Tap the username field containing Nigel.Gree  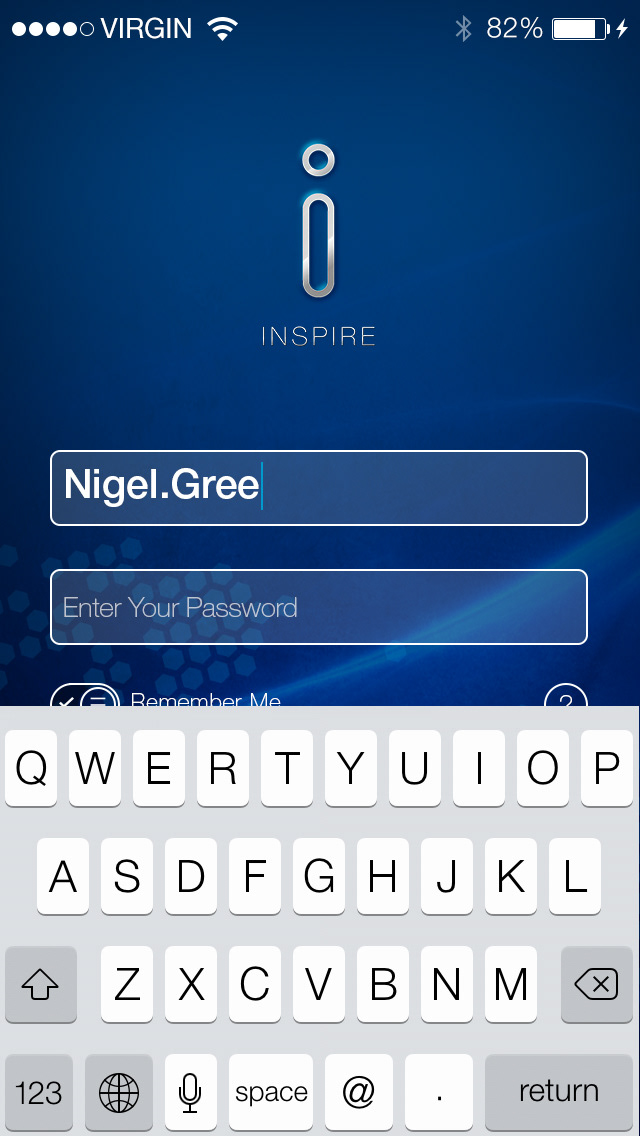click(x=318, y=487)
